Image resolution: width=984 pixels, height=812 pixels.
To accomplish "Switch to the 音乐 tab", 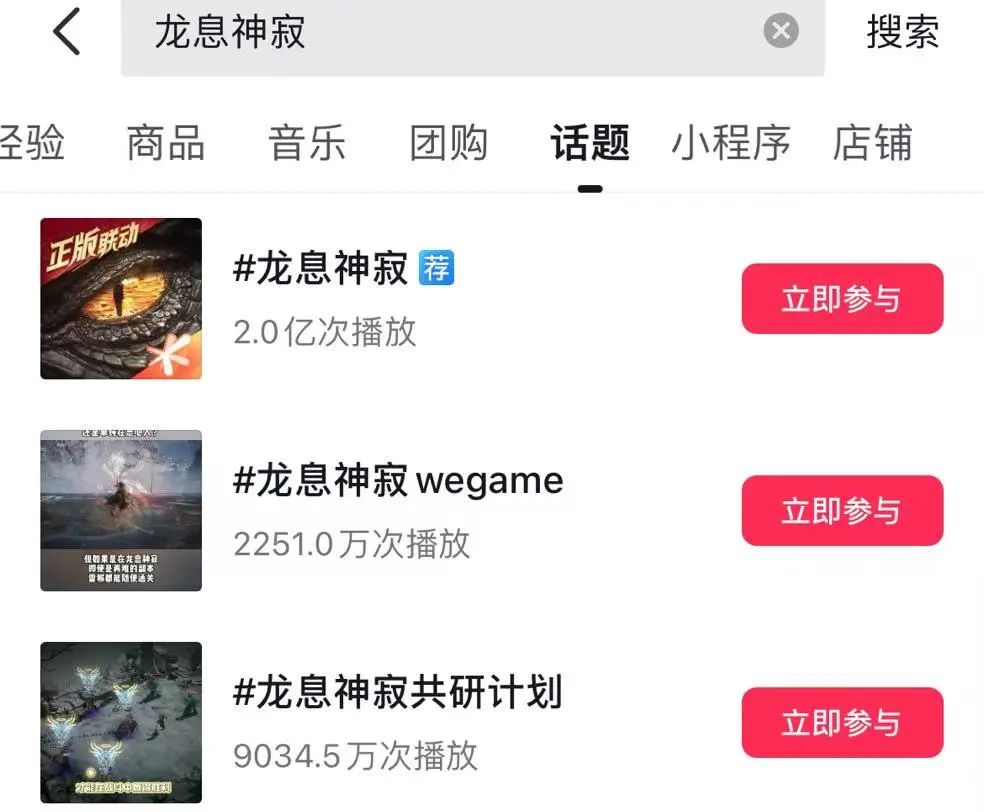I will (x=306, y=143).
